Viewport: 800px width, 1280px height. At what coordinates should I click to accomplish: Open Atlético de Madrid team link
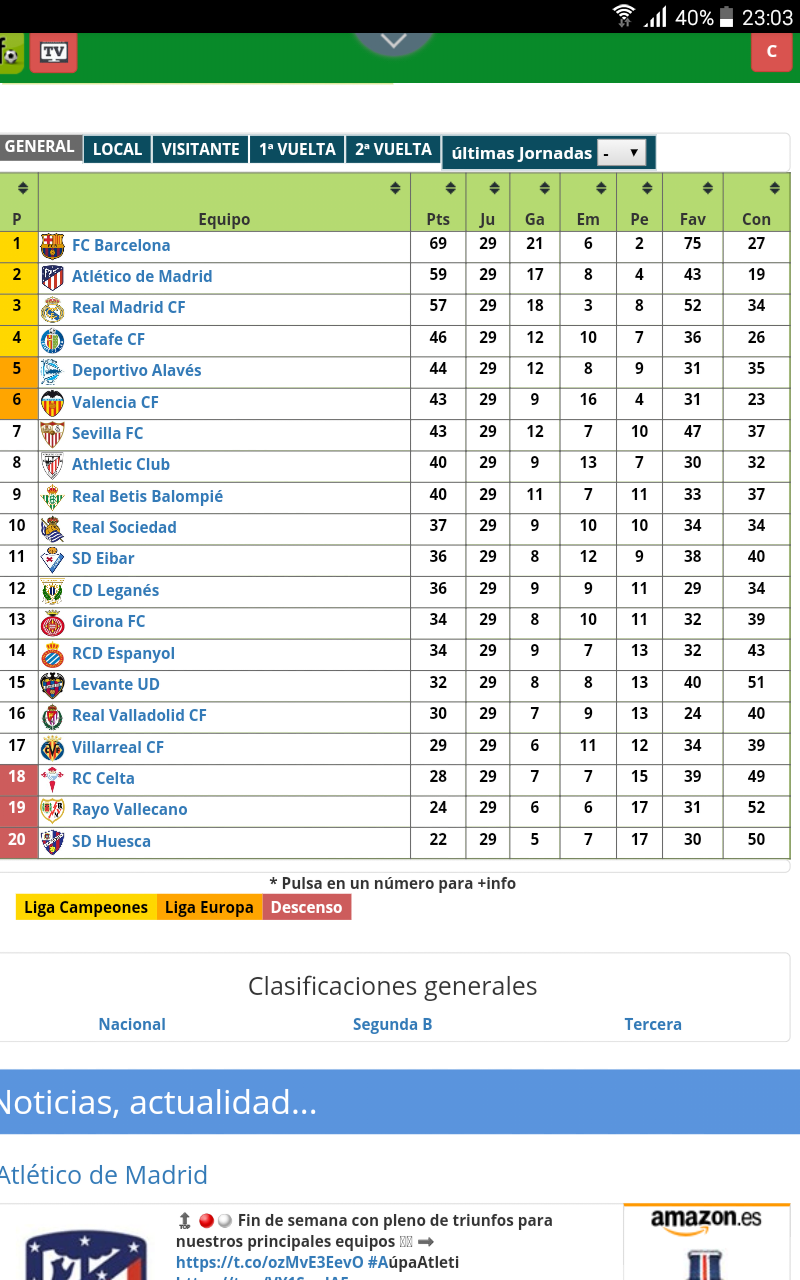142,276
